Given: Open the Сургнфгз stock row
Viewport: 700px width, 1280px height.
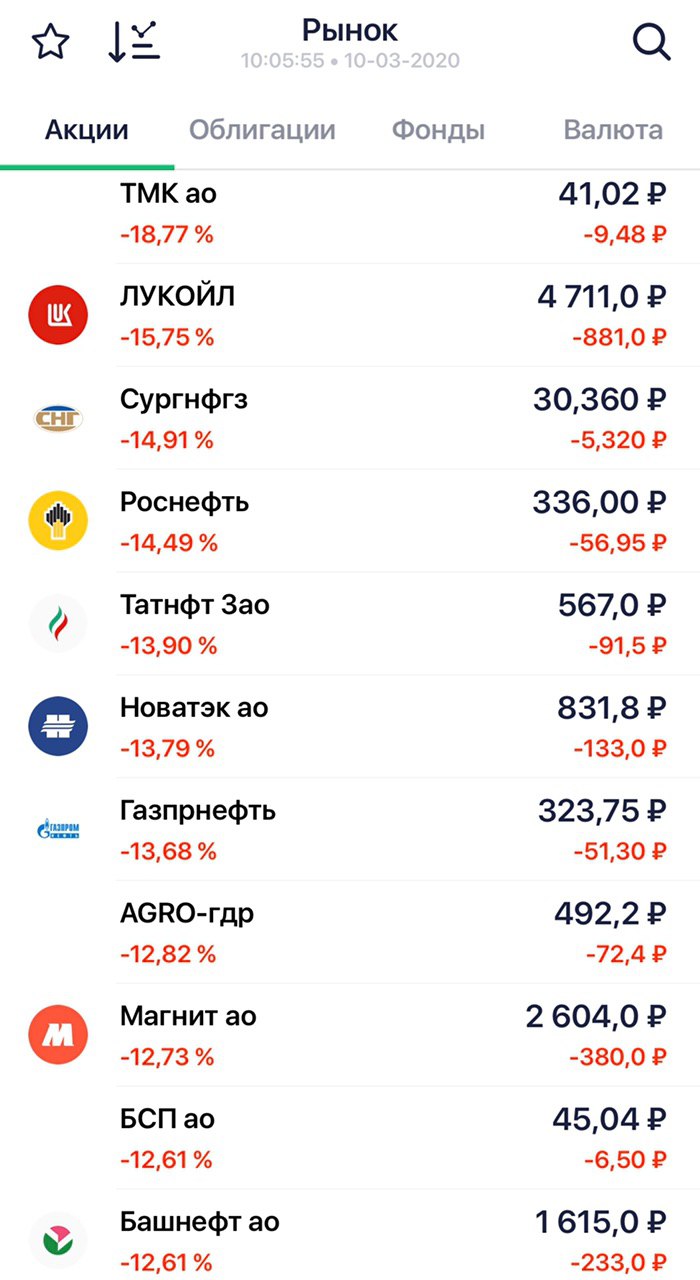Looking at the screenshot, I should pyautogui.click(x=350, y=418).
